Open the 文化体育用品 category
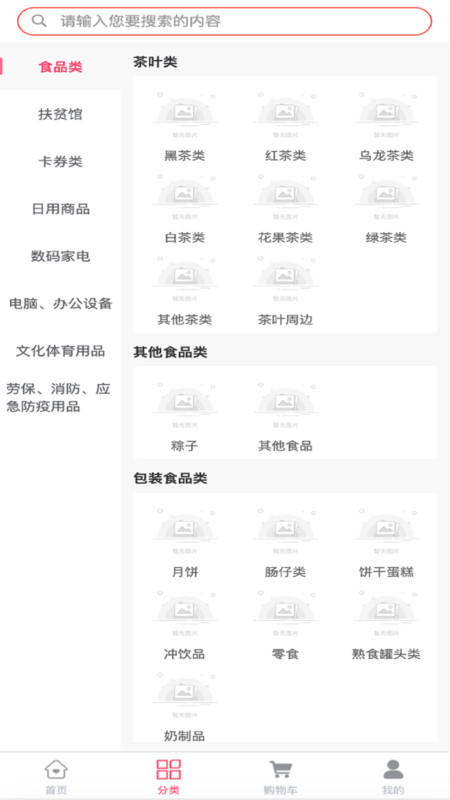Viewport: 450px width, 800px height. 60,351
